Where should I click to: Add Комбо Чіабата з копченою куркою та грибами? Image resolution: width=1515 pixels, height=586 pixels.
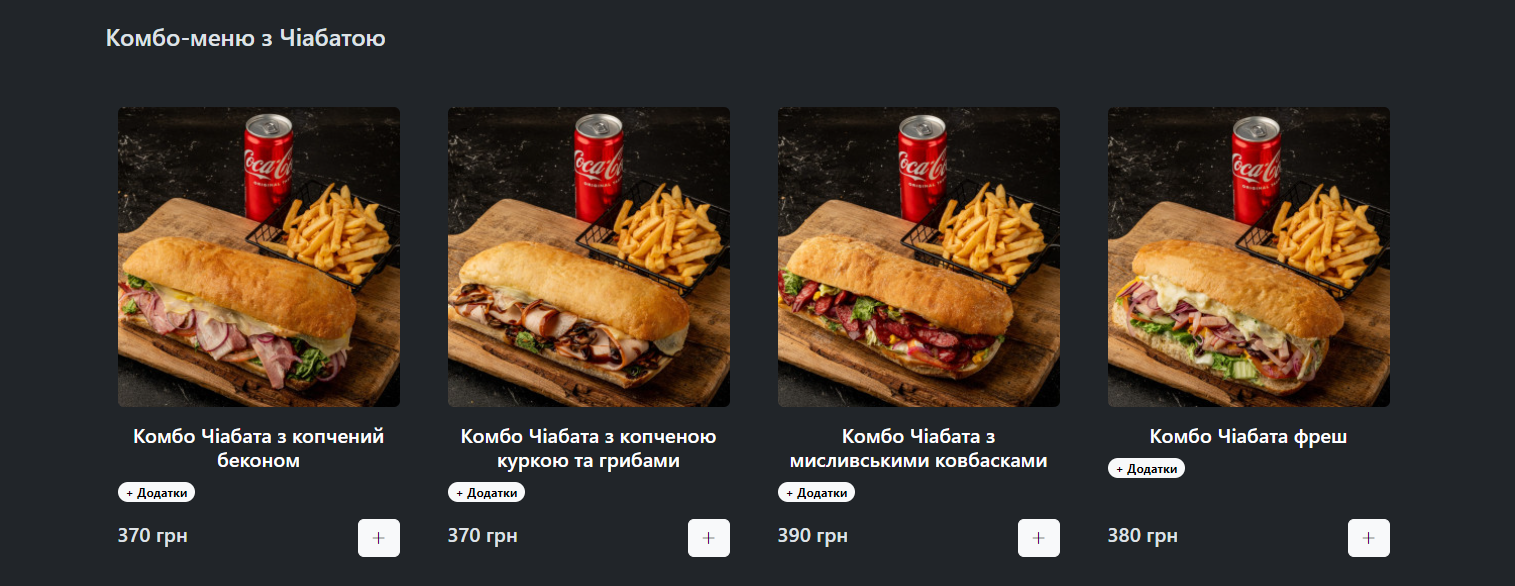pos(708,538)
